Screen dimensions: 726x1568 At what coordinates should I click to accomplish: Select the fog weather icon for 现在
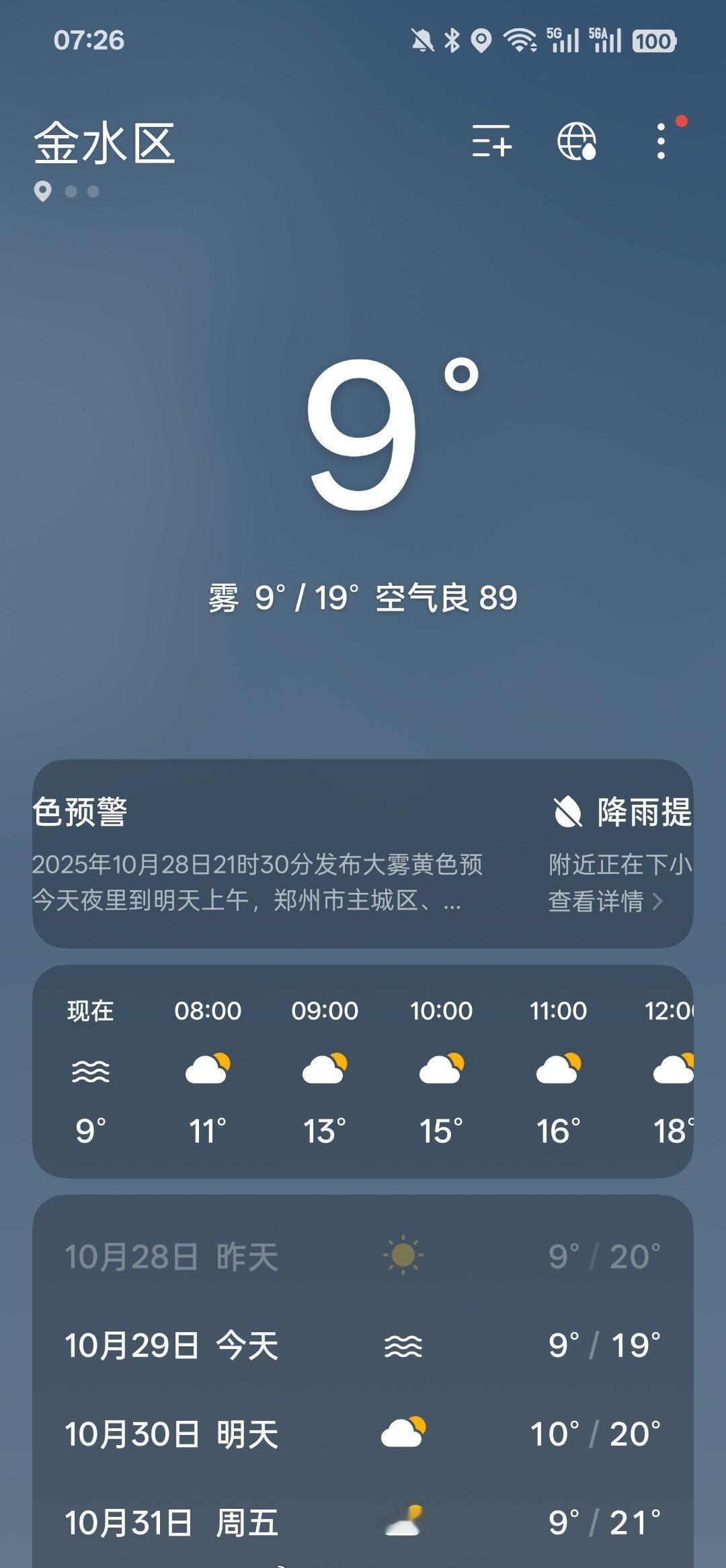pyautogui.click(x=91, y=1070)
